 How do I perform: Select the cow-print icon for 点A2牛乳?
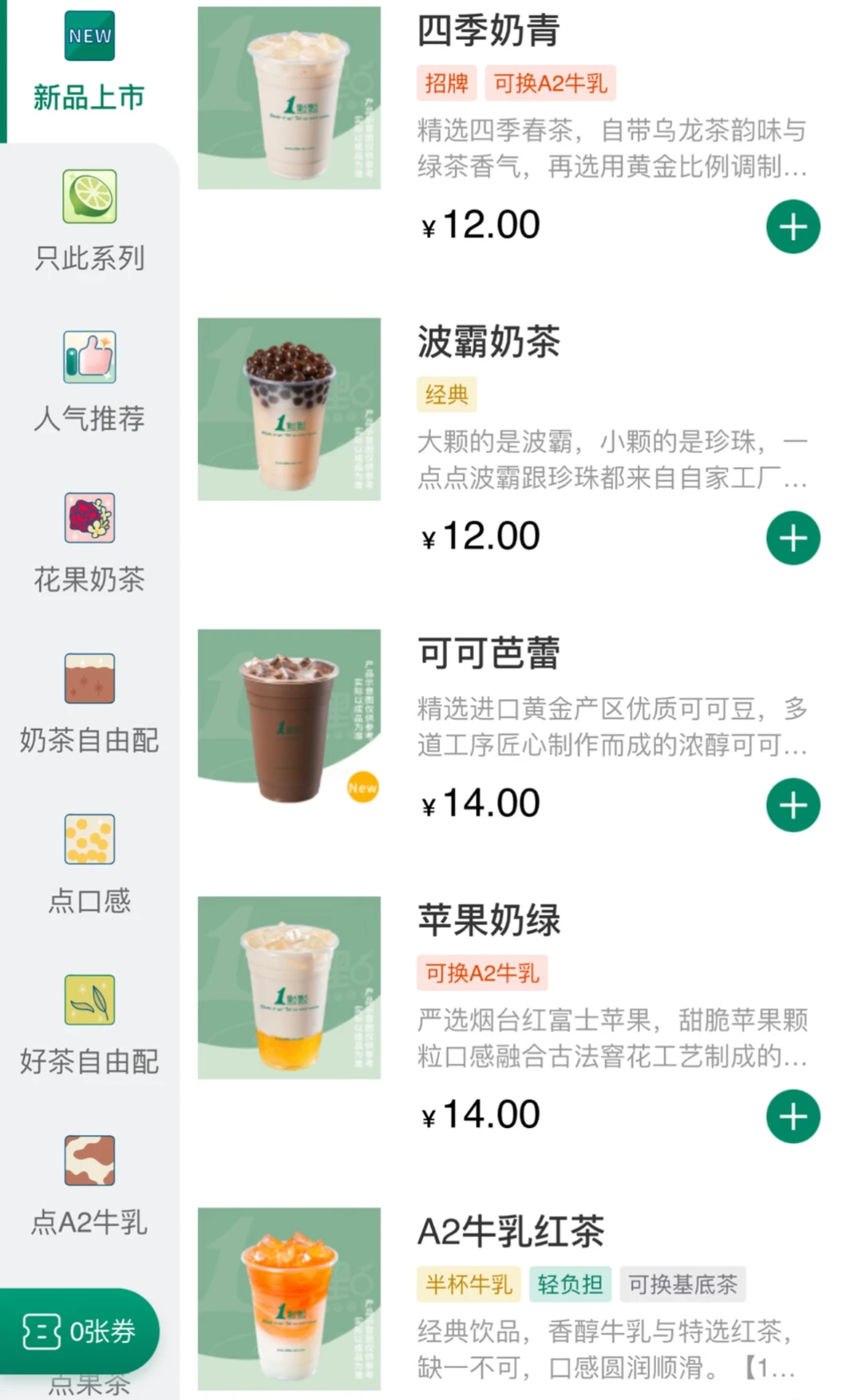(89, 1161)
